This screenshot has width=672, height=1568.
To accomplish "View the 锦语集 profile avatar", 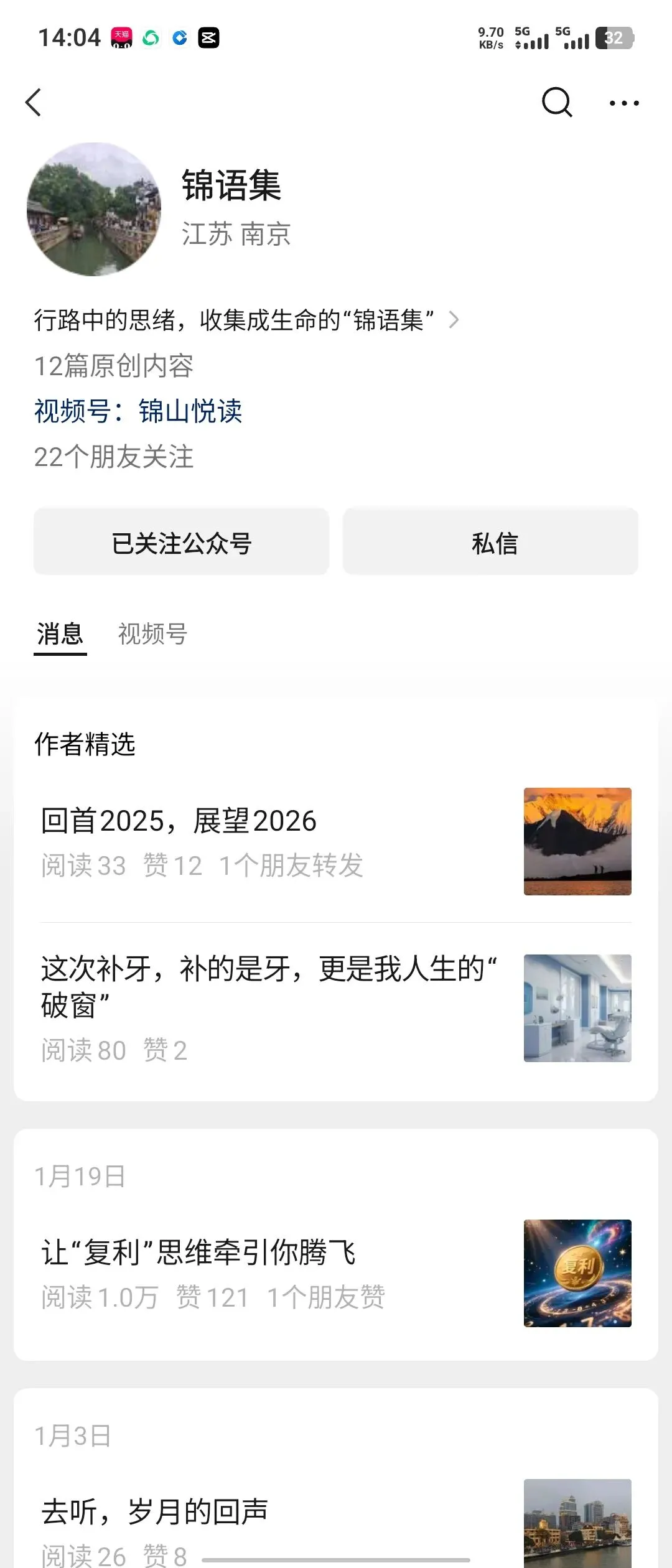I will click(x=94, y=209).
